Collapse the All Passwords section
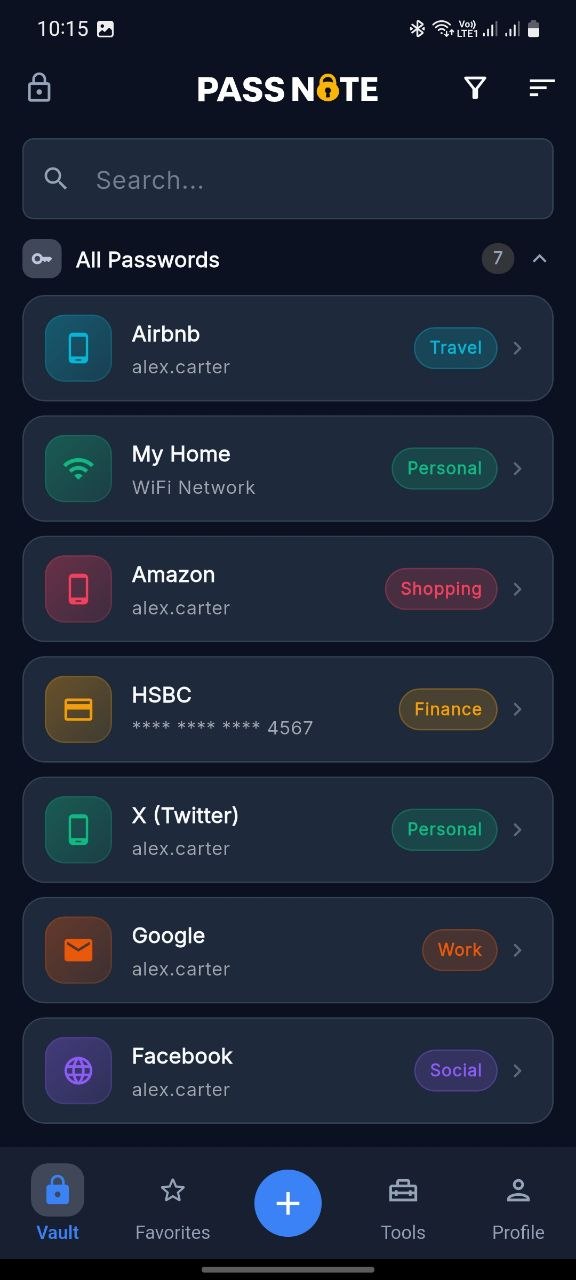 point(540,259)
